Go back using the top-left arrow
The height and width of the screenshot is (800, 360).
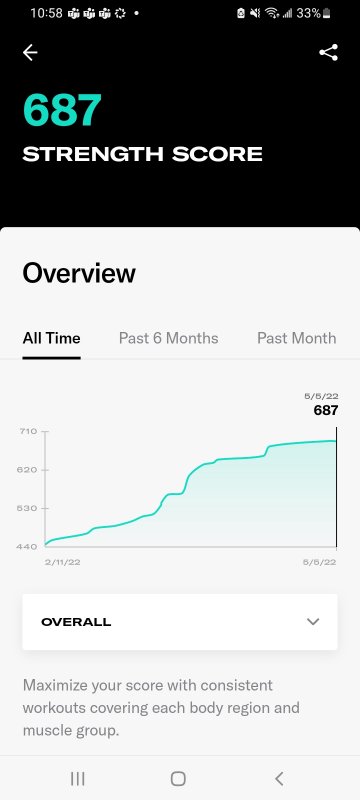click(x=30, y=53)
